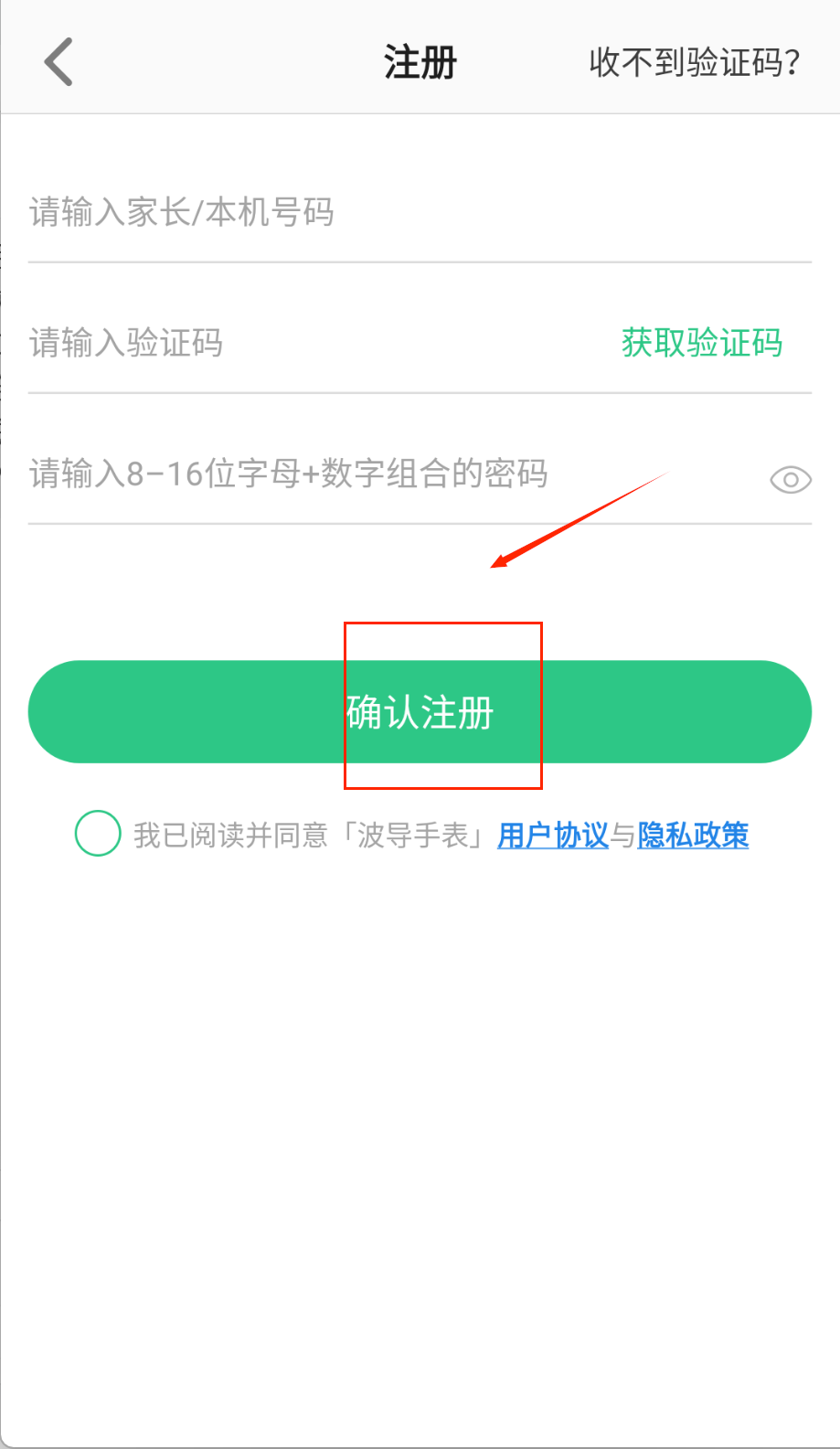
Task: Open the 隐私政策 link
Action: (693, 835)
